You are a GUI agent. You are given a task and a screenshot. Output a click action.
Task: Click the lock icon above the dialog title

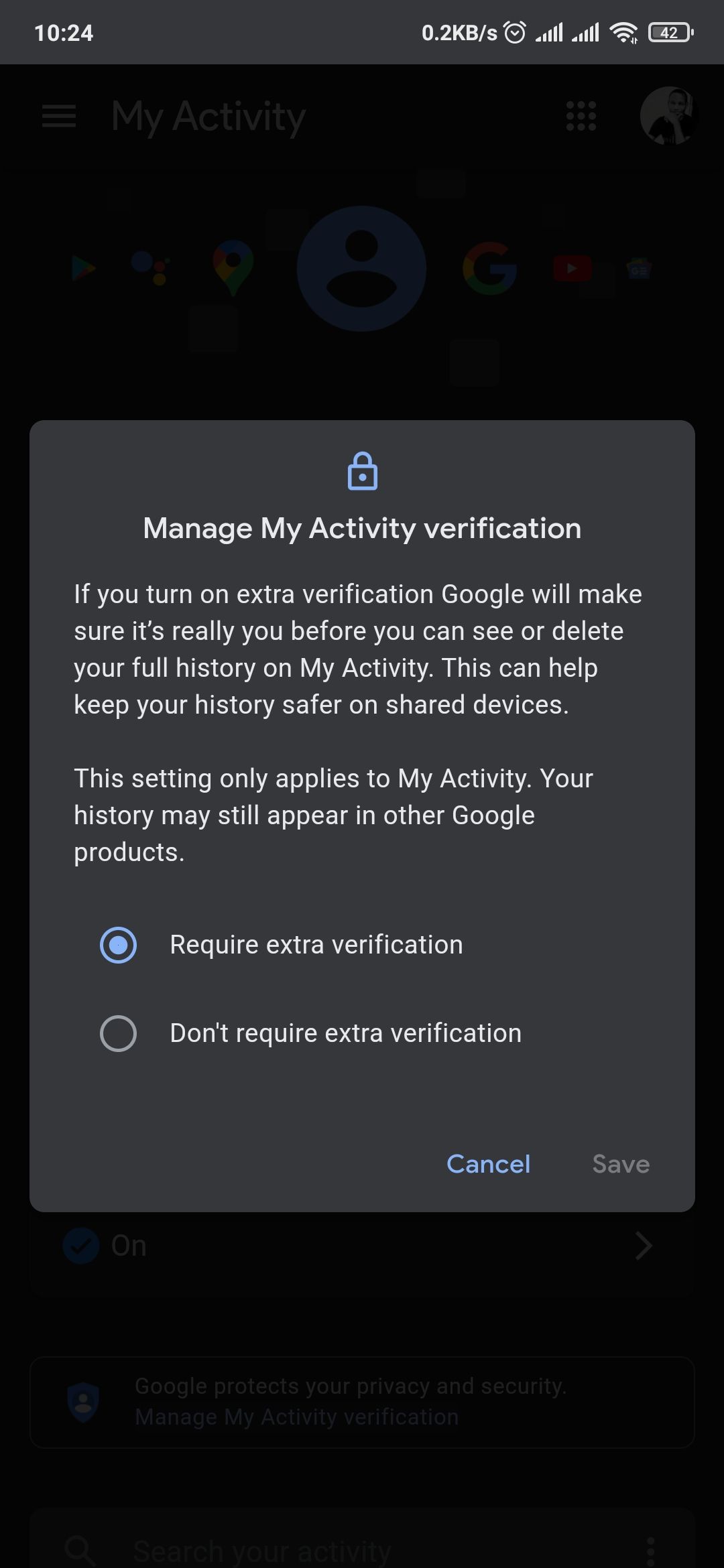(362, 472)
